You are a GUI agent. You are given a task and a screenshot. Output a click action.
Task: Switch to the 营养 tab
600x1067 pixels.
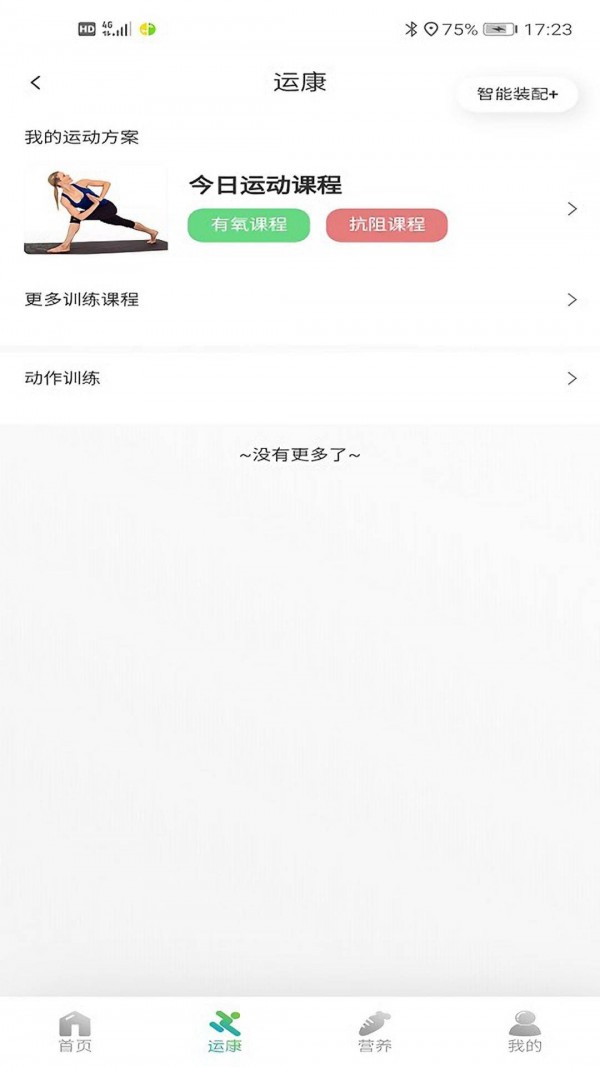click(x=375, y=1032)
